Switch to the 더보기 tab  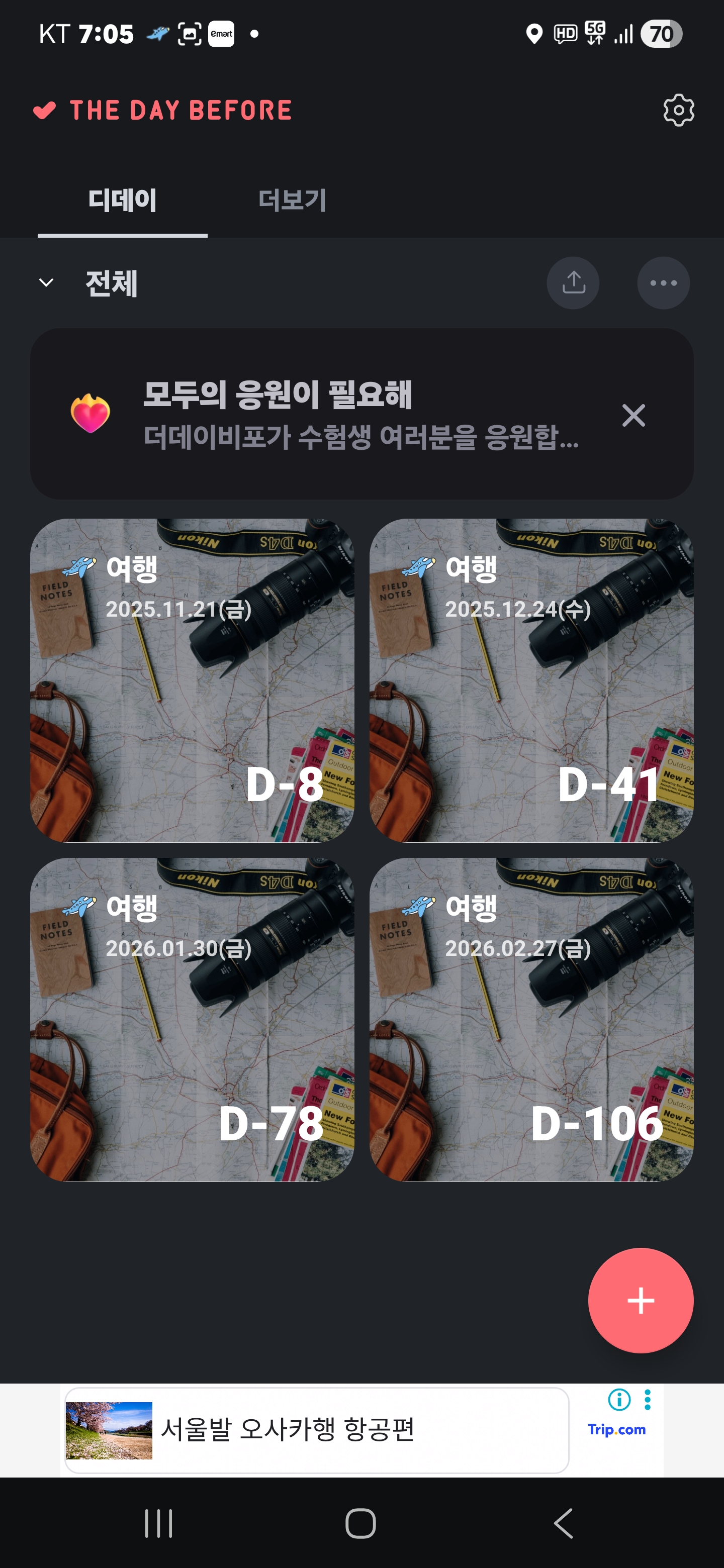(292, 200)
